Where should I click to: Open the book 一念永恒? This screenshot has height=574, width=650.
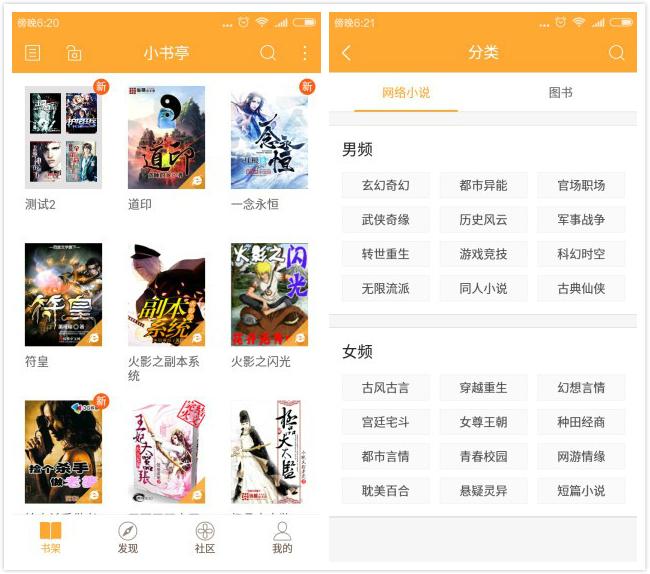point(269,138)
